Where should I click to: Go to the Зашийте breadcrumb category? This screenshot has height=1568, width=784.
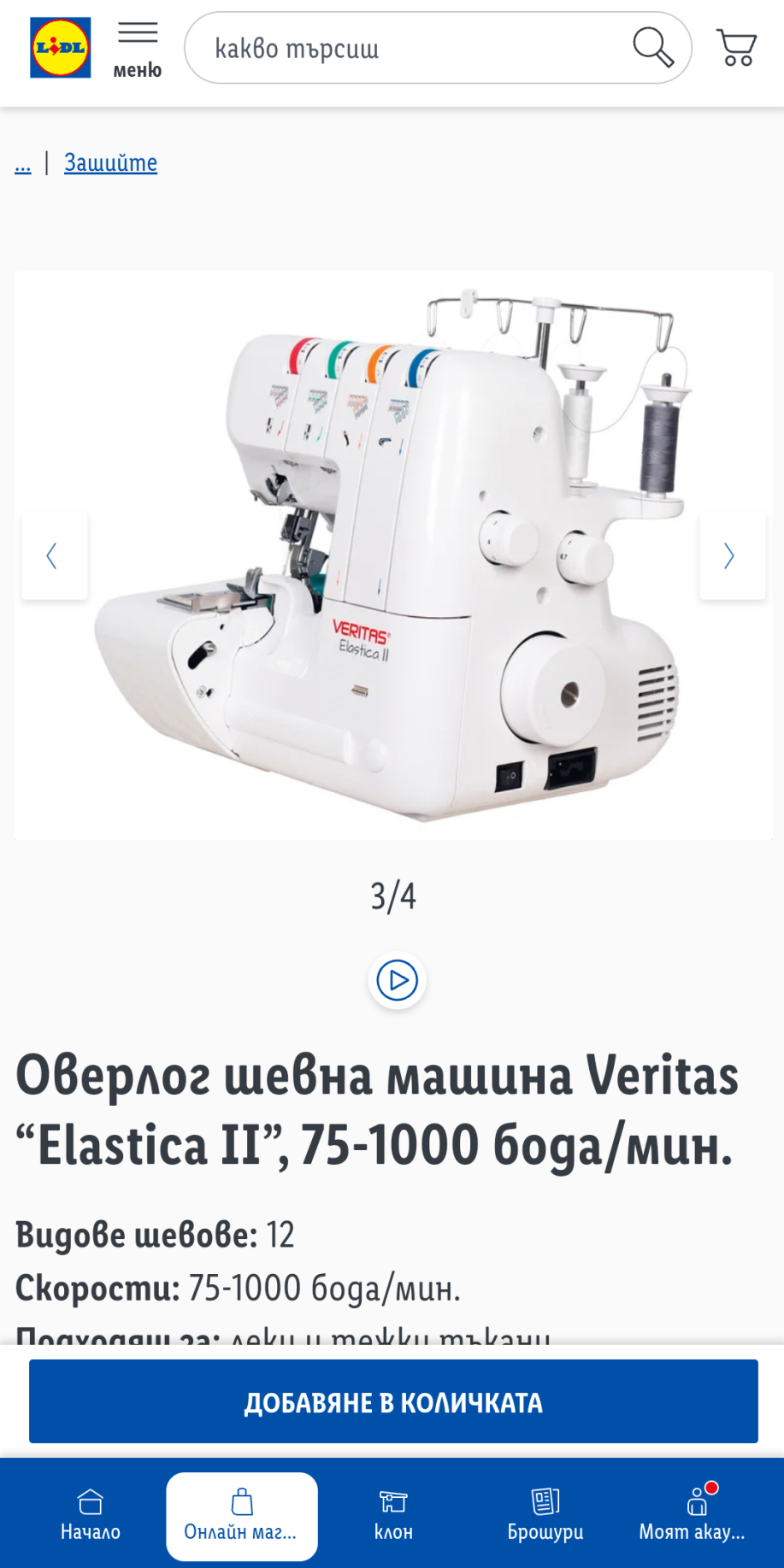point(111,163)
